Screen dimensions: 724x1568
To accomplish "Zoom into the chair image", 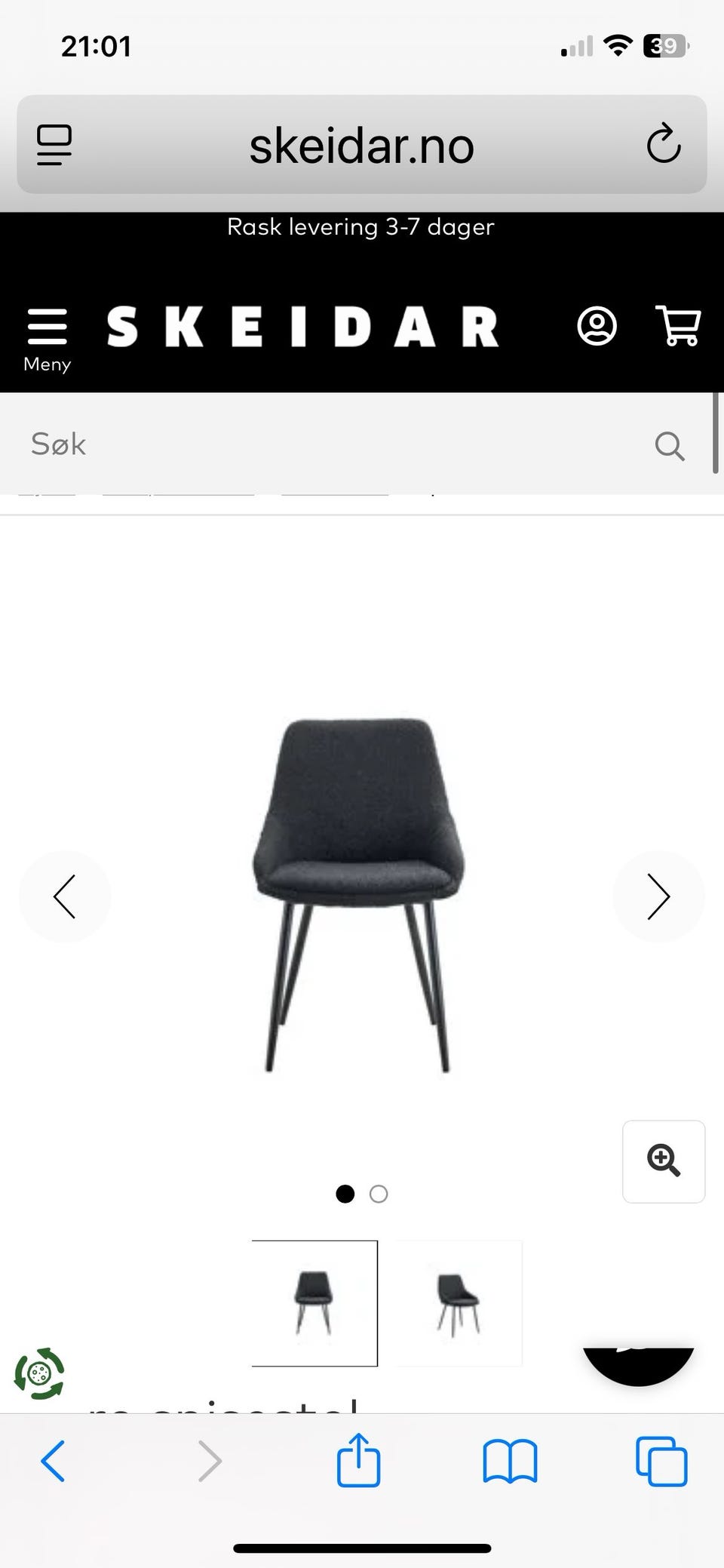I will pos(664,1161).
